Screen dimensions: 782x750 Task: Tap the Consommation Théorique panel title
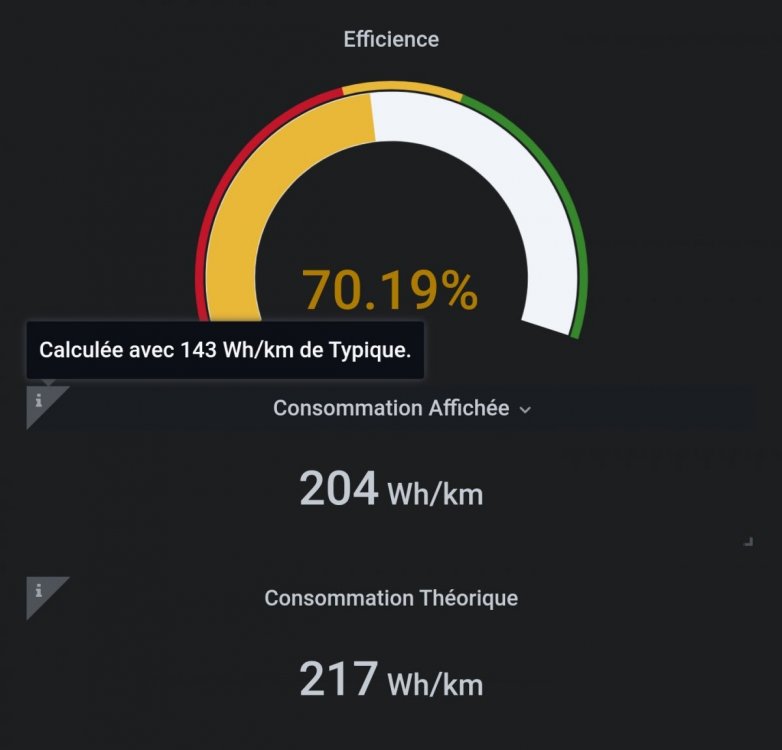tap(391, 598)
